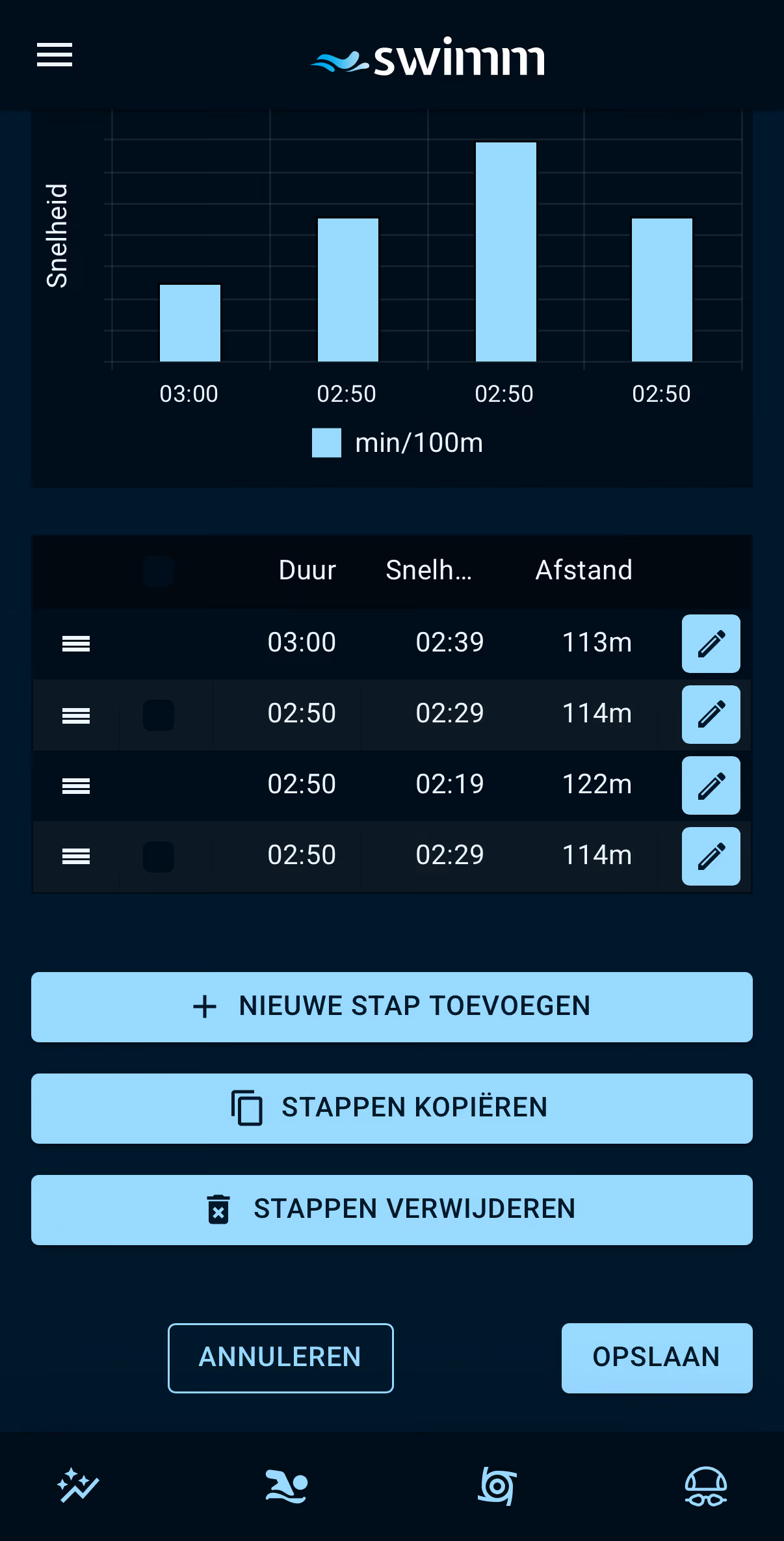Tap Stappen kopiëren
The height and width of the screenshot is (1541, 784).
[x=392, y=1108]
